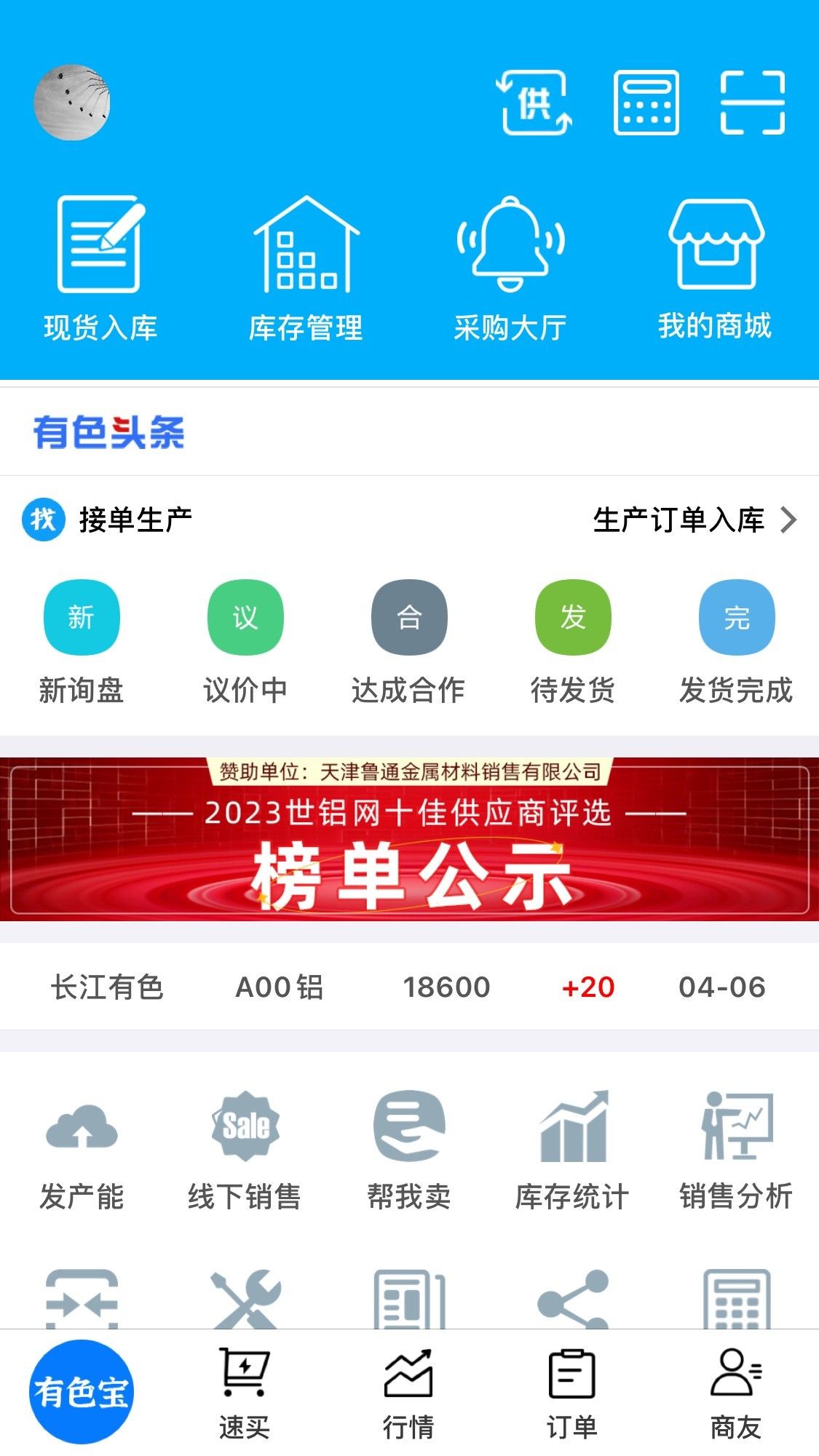Open the QR scan icon
819x1456 pixels.
pyautogui.click(x=753, y=103)
